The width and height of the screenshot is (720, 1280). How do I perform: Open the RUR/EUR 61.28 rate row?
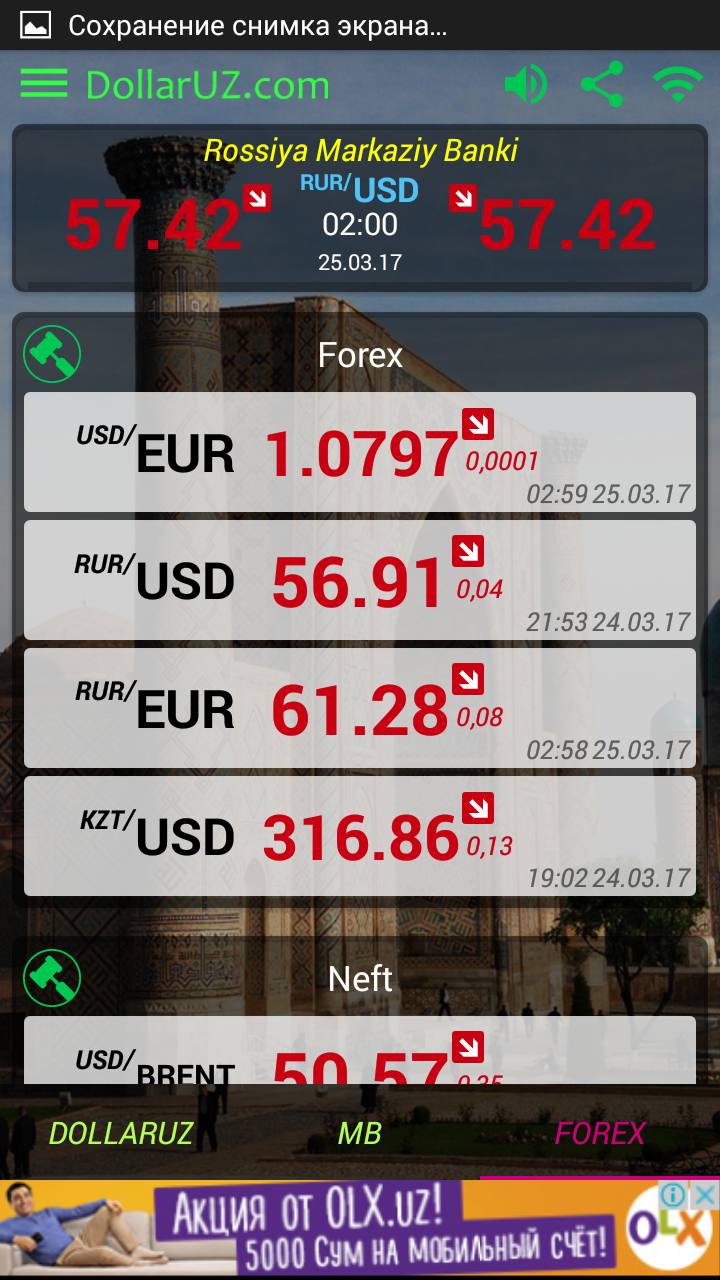pos(360,708)
